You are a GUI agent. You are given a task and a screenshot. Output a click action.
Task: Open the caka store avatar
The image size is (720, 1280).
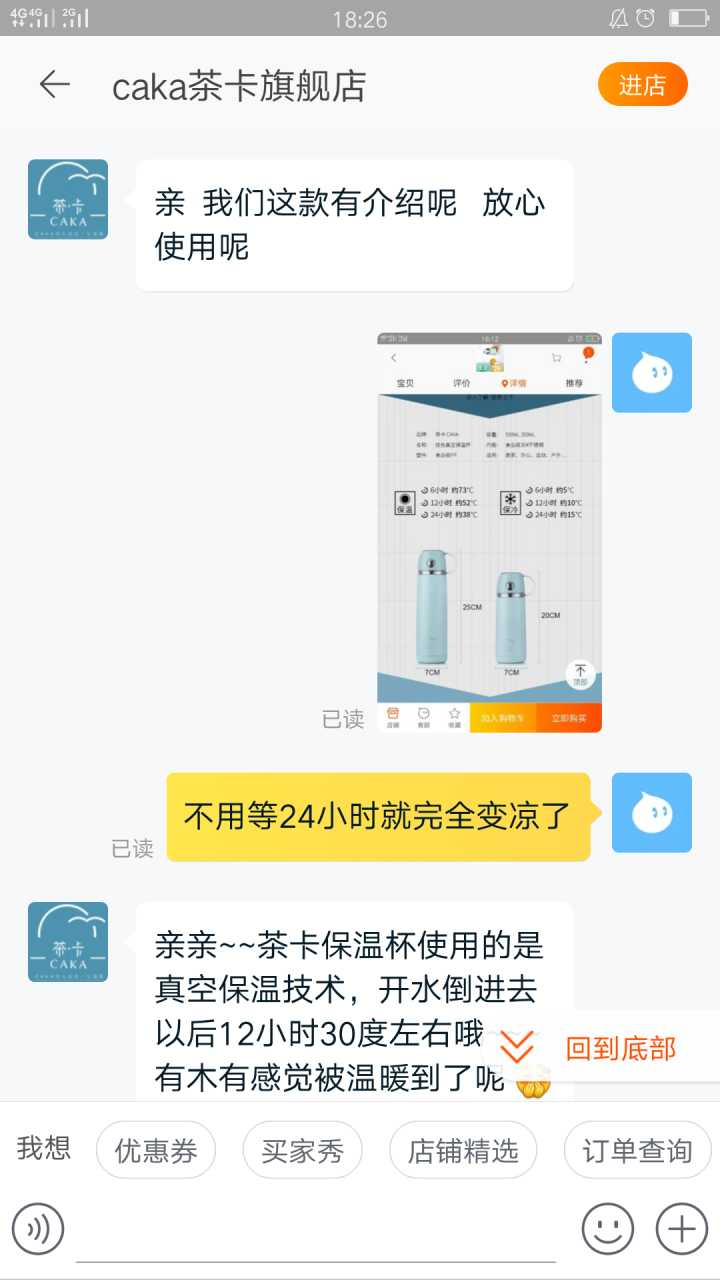pos(68,199)
